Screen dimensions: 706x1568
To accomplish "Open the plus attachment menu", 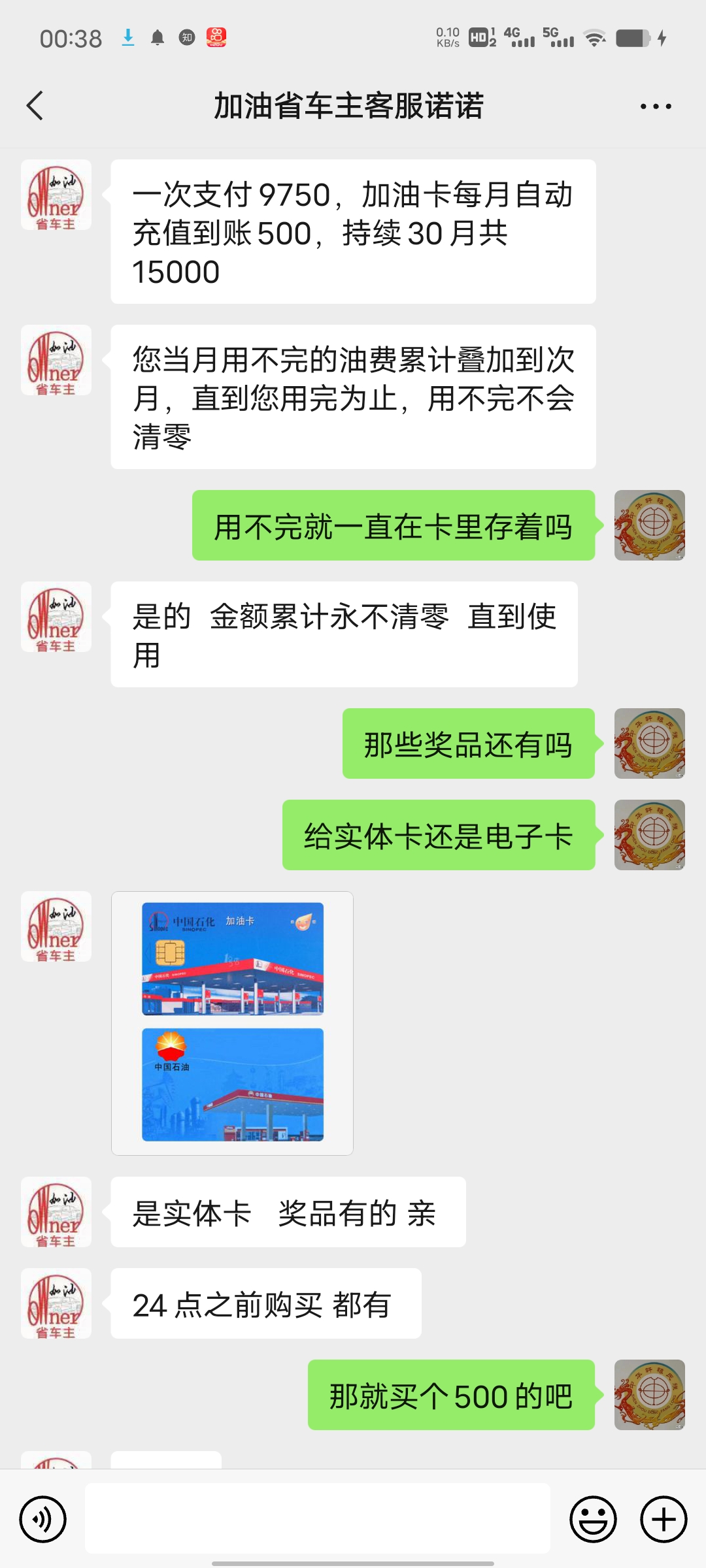I will click(664, 1519).
